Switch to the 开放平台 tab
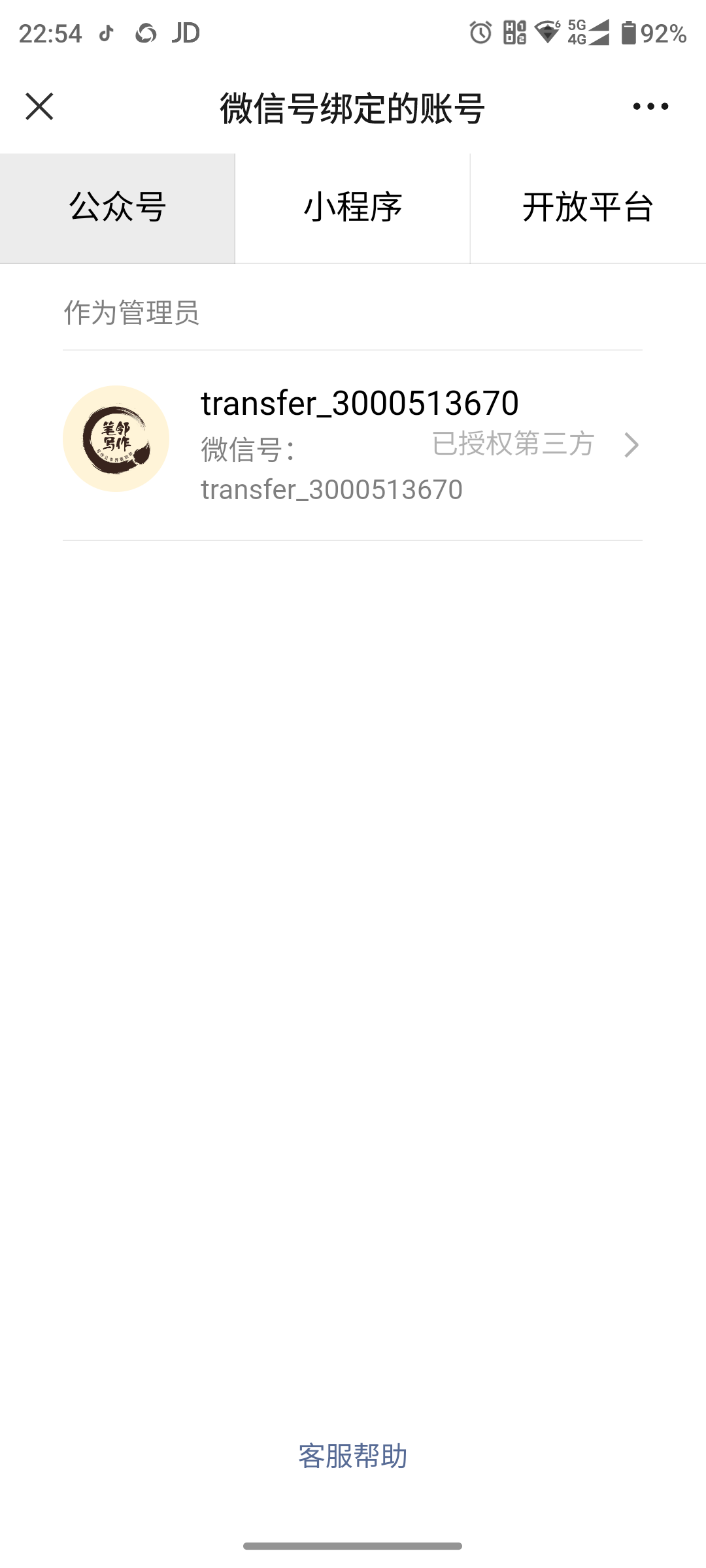Image resolution: width=706 pixels, height=1568 pixels. coord(588,208)
